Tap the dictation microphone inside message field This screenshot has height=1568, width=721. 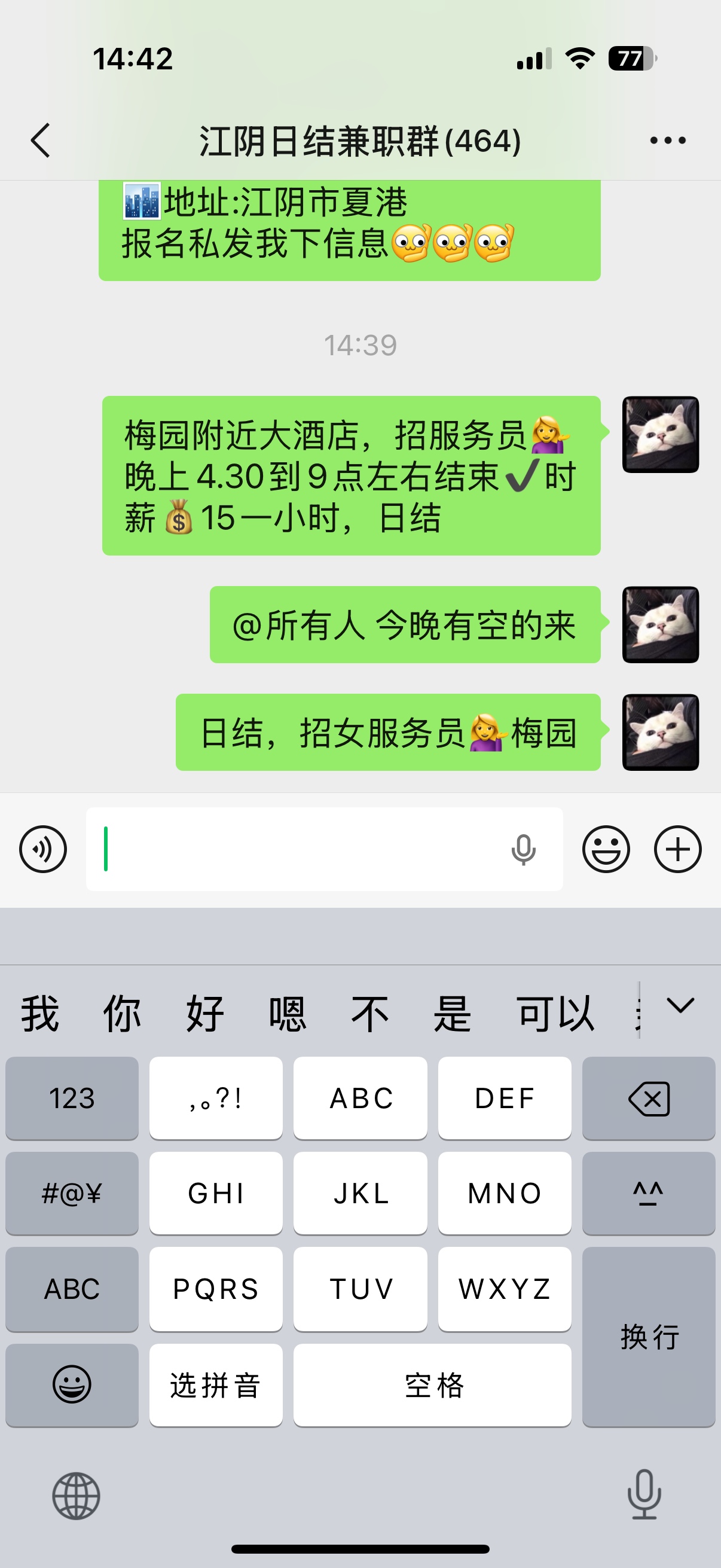[523, 850]
